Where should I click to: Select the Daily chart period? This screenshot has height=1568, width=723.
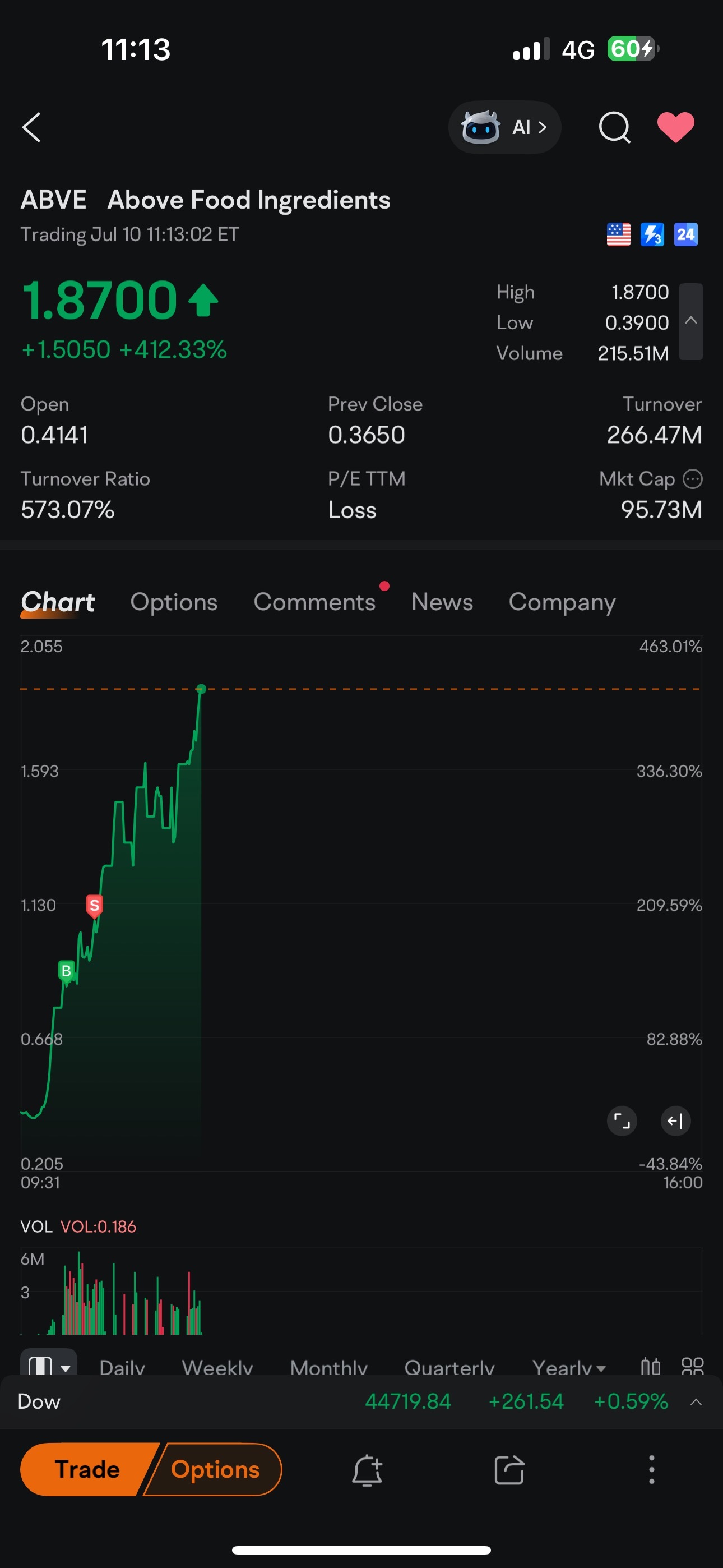[x=122, y=1367]
